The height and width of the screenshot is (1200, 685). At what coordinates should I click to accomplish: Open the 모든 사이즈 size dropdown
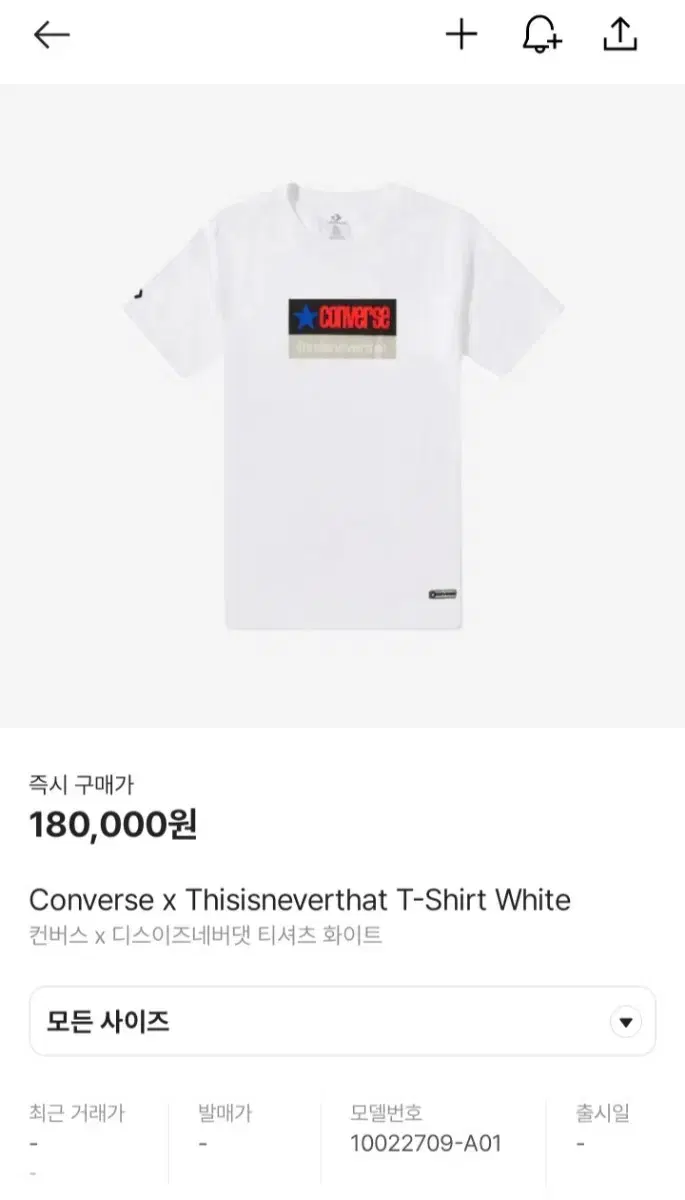coord(342,1021)
